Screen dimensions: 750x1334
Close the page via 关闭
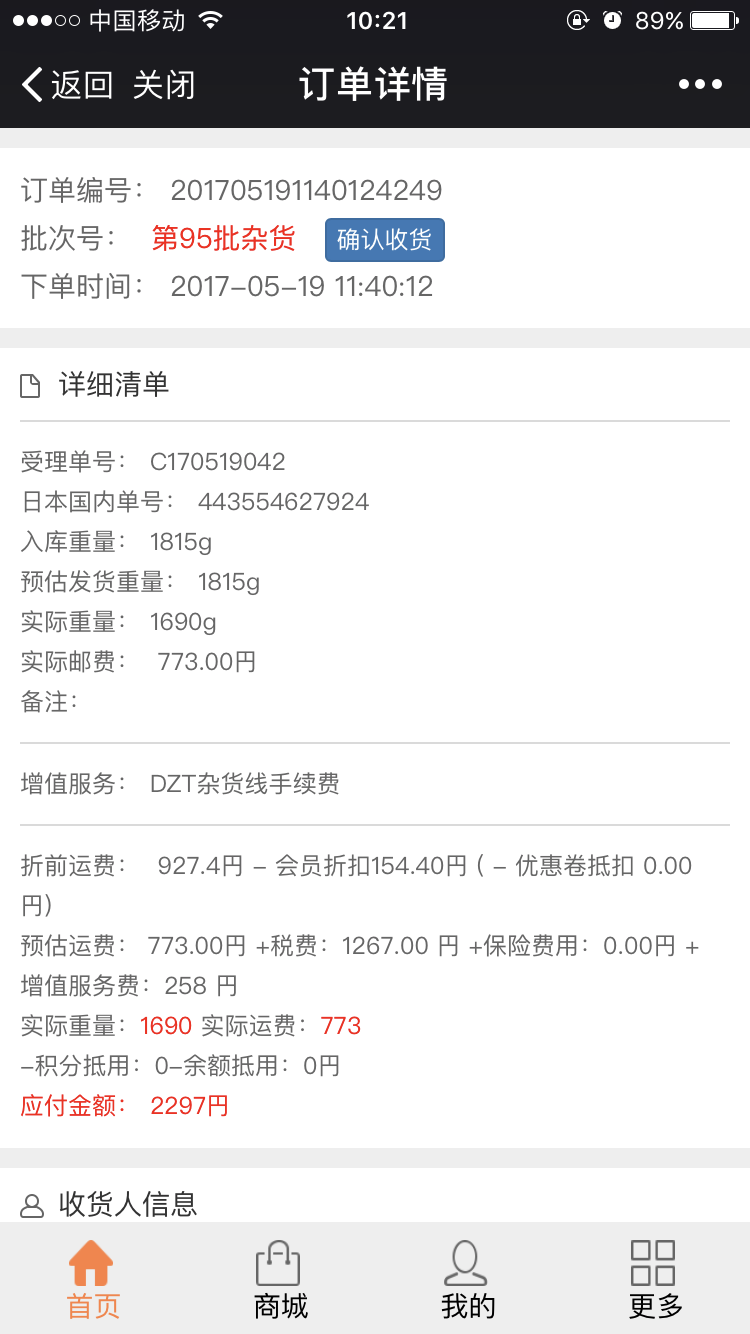click(x=164, y=85)
